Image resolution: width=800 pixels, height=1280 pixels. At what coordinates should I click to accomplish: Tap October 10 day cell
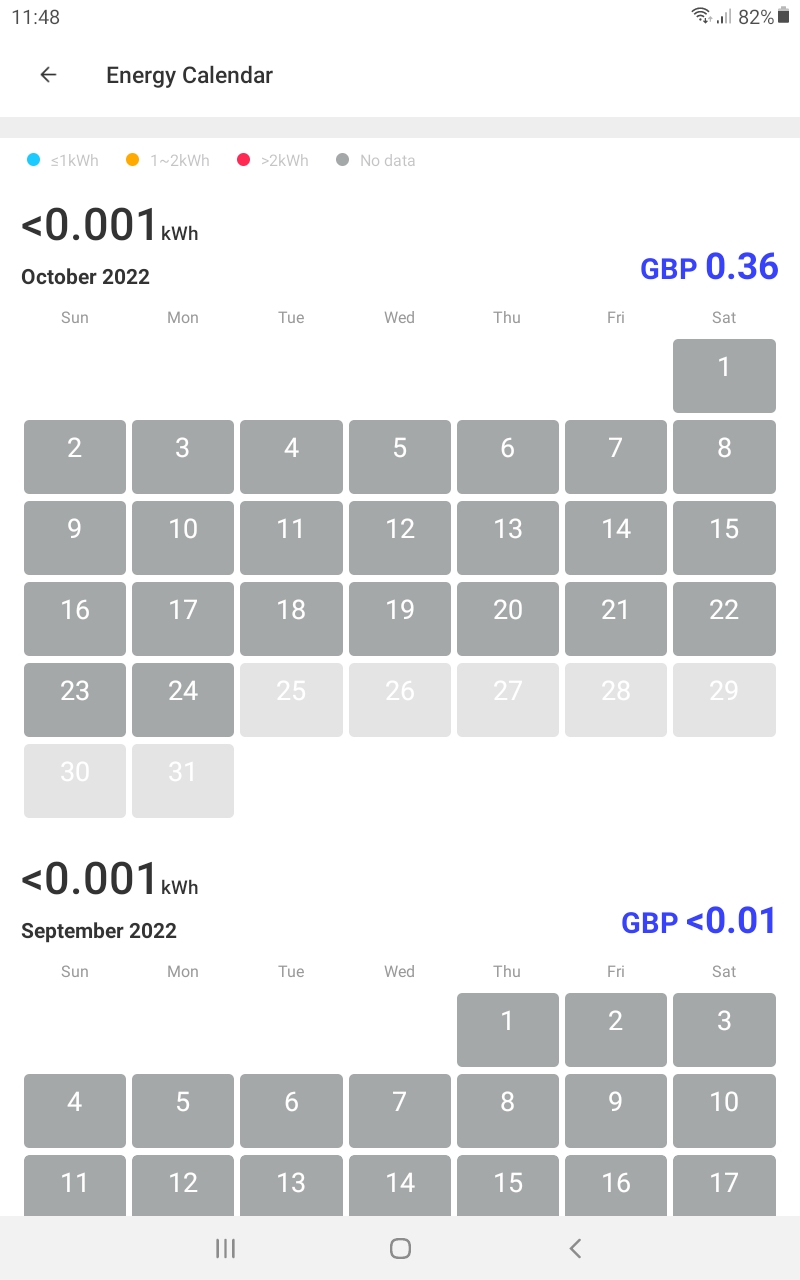[183, 538]
